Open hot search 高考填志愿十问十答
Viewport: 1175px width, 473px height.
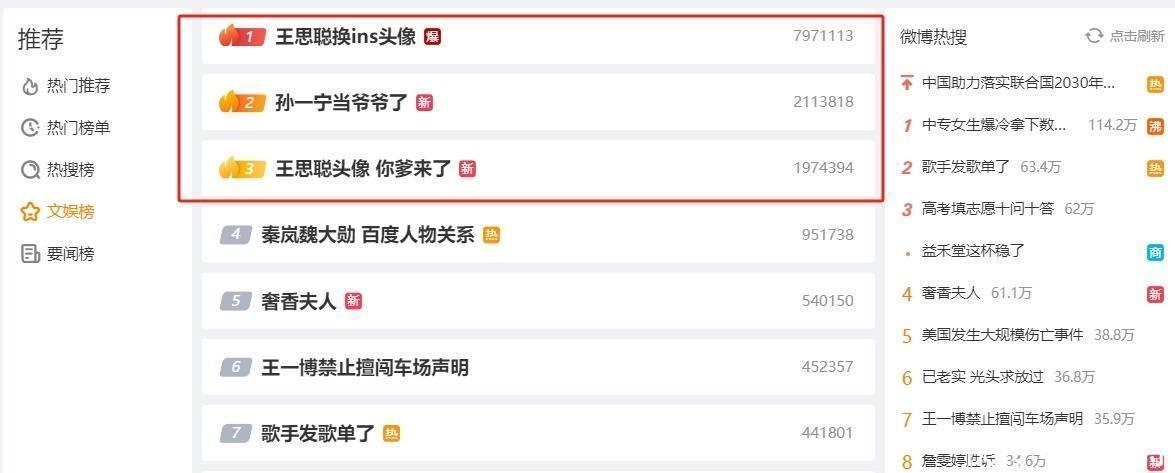pos(987,209)
